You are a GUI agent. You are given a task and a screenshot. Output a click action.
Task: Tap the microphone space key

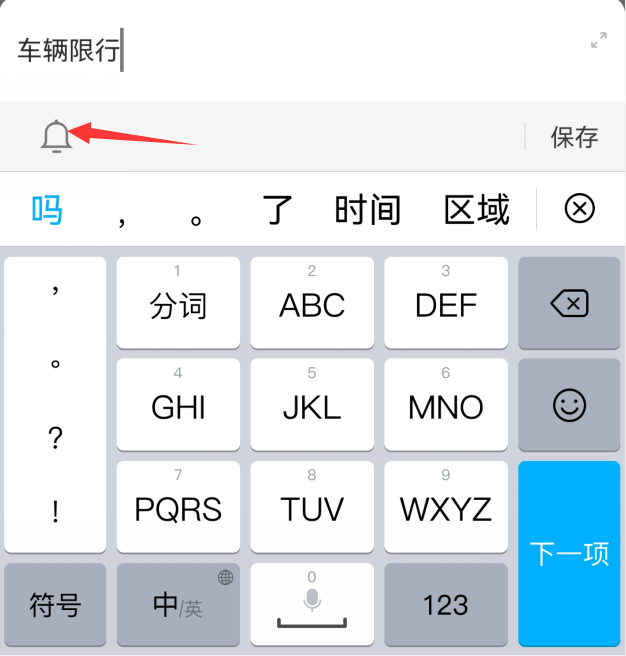point(312,604)
